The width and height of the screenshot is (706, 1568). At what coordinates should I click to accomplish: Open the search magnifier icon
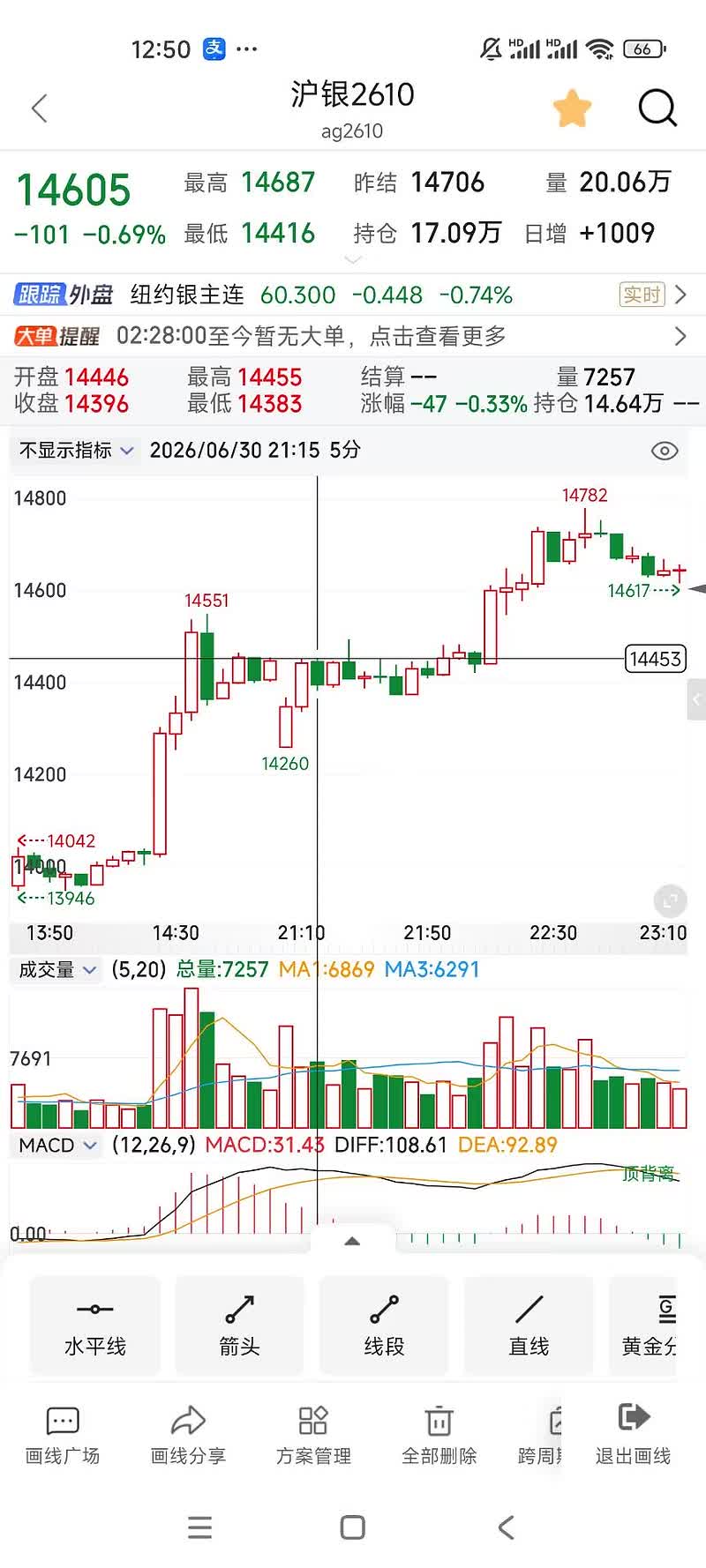point(657,108)
